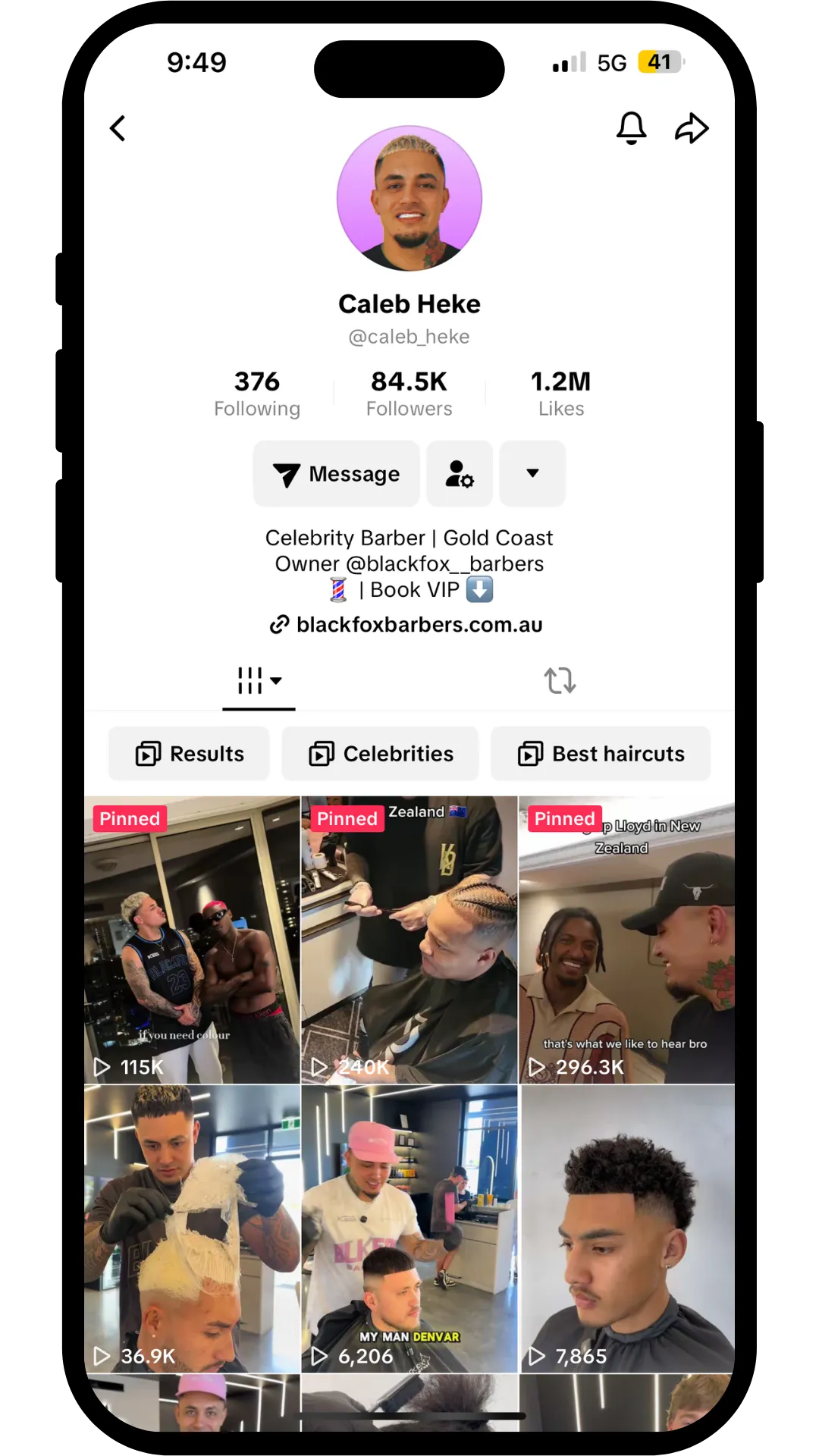
Task: Open the Best haircuts playlist
Action: pyautogui.click(x=601, y=754)
